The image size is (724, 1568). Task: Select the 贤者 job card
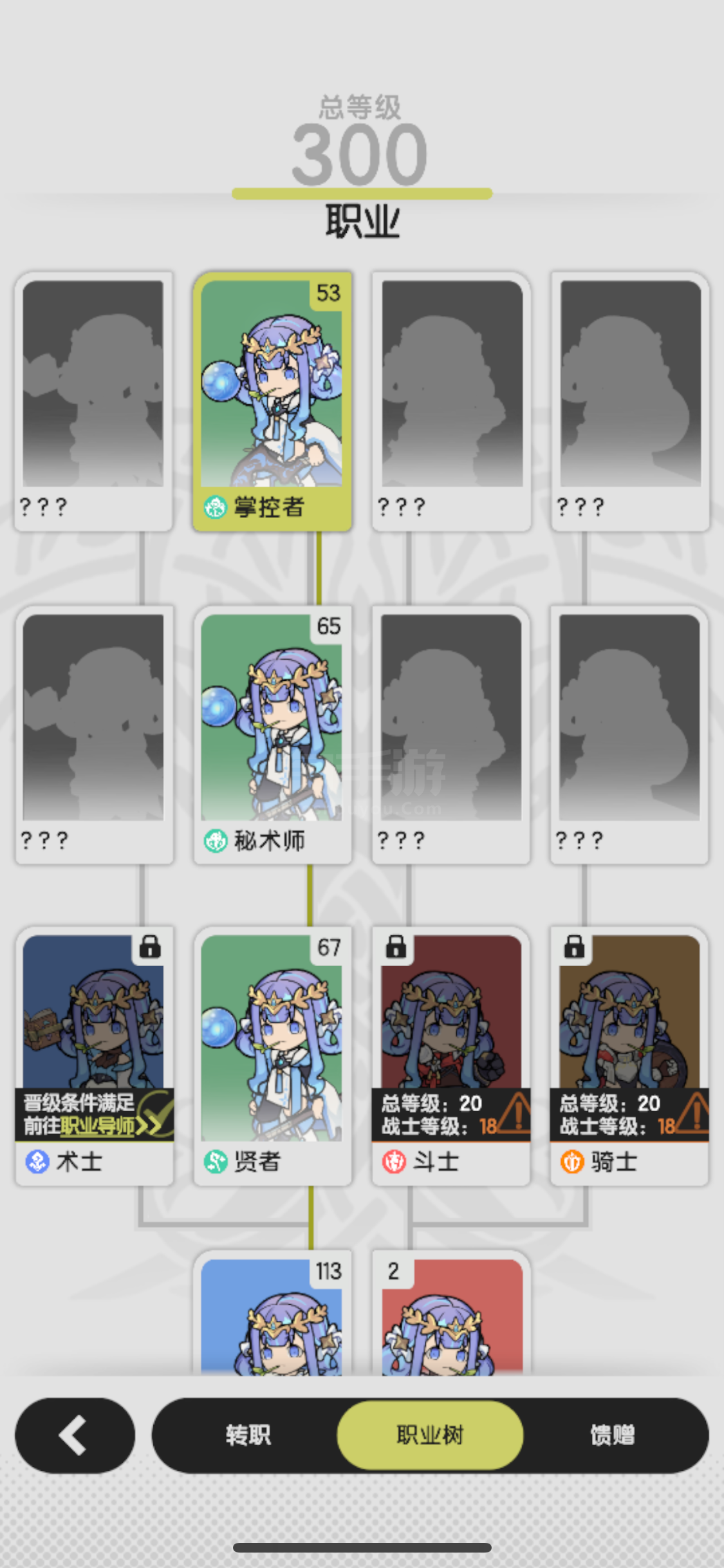coord(272,1056)
